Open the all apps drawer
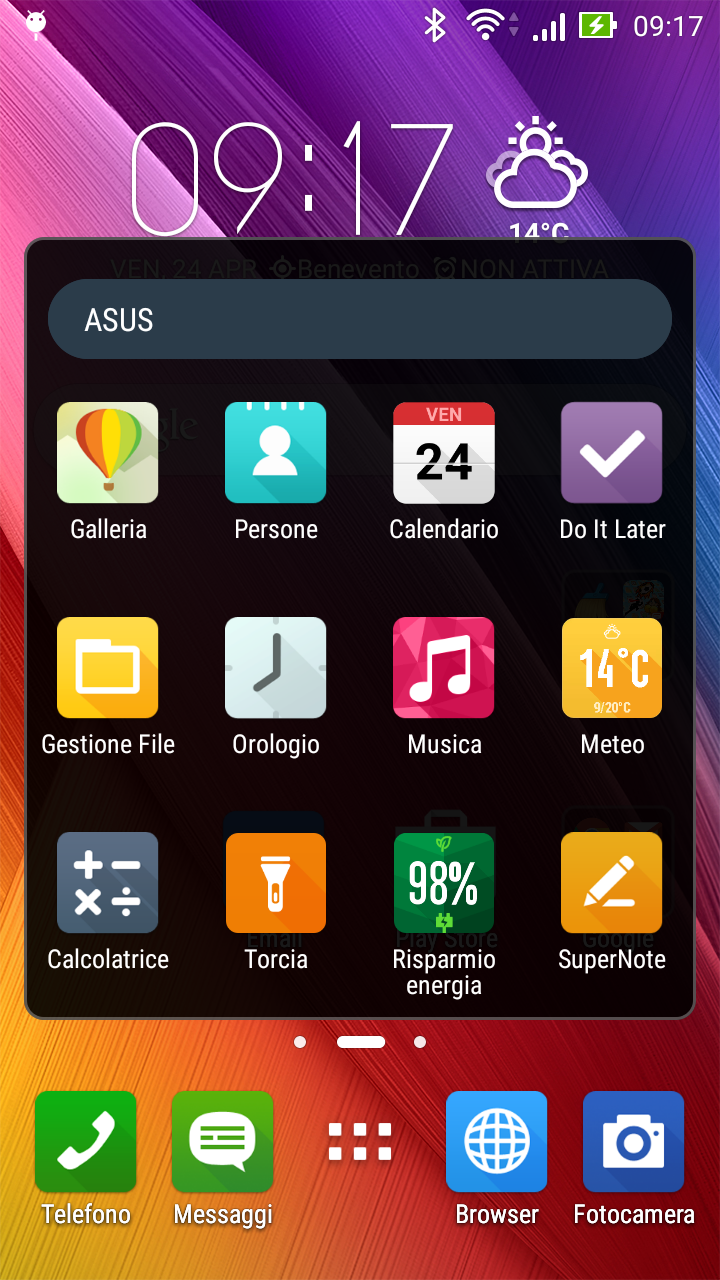 [x=360, y=1142]
